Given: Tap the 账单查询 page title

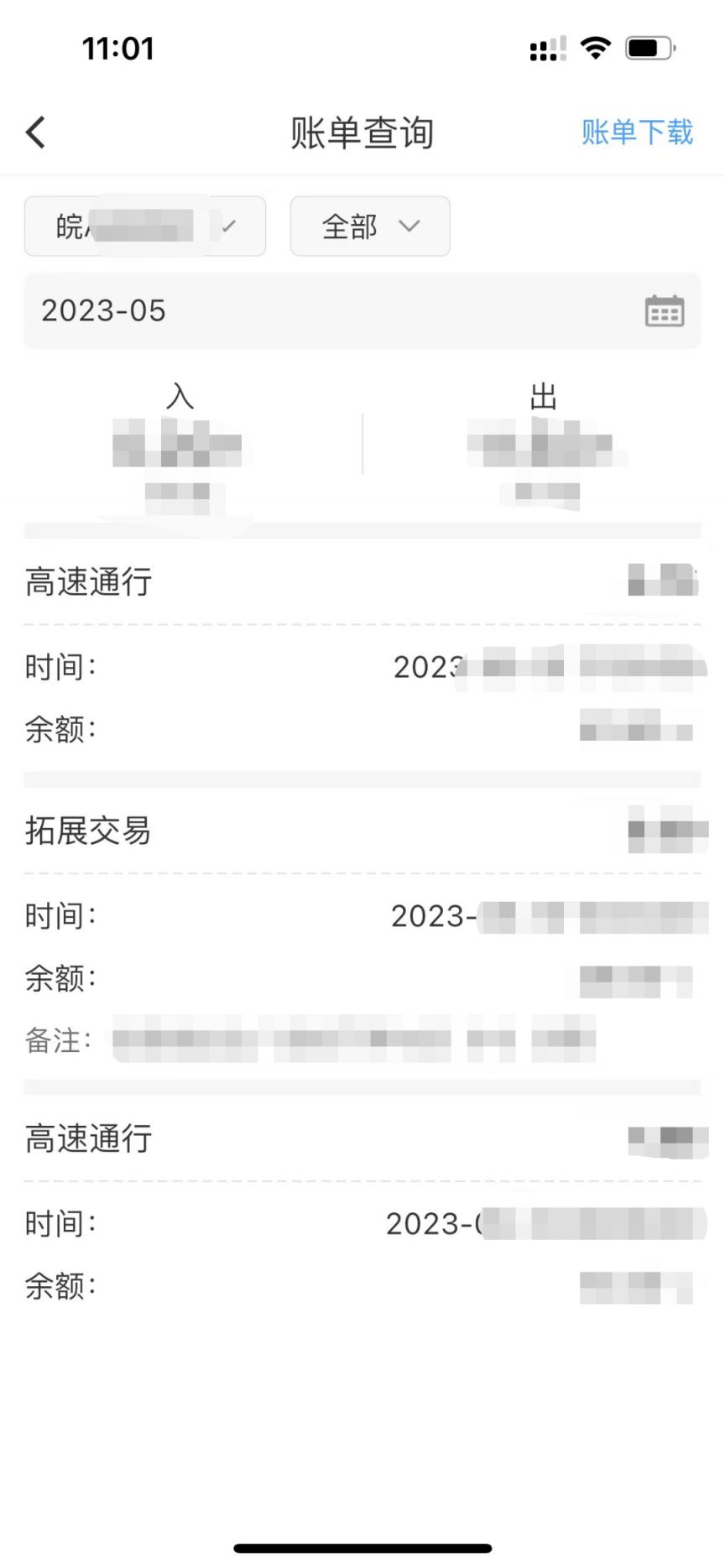Looking at the screenshot, I should [362, 133].
